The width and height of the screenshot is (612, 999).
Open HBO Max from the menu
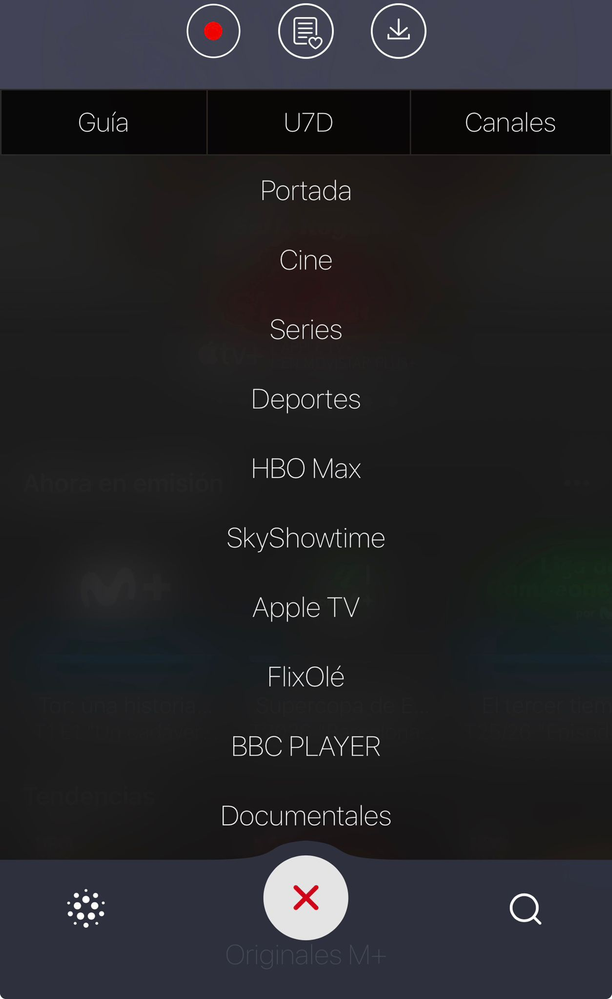click(306, 469)
